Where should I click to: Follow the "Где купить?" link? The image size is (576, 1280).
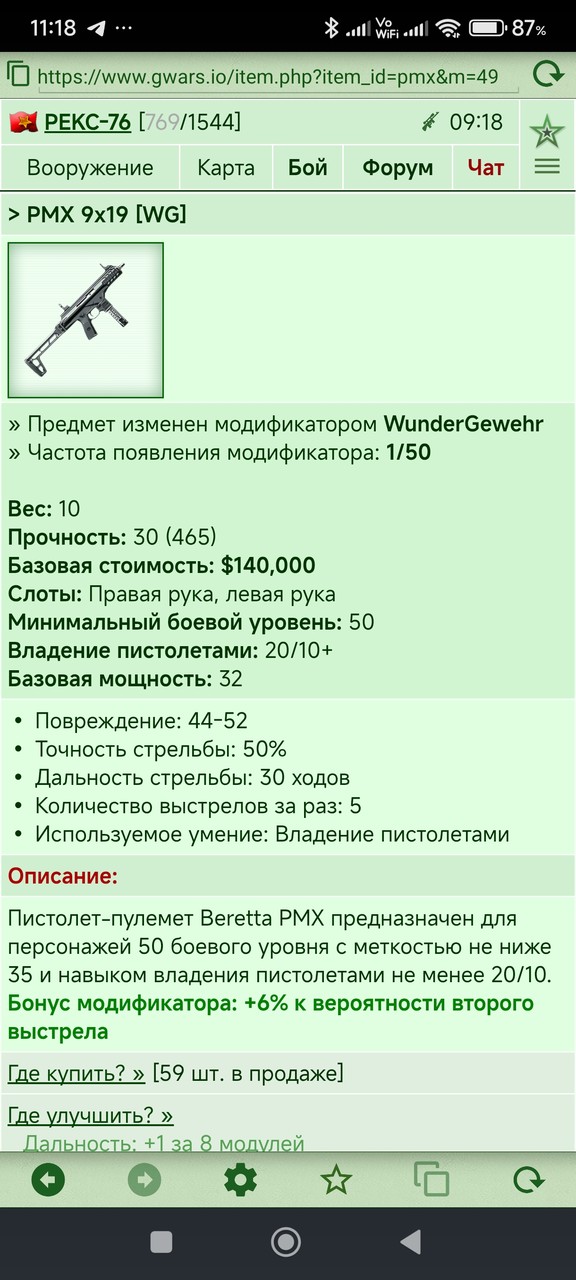76,1074
